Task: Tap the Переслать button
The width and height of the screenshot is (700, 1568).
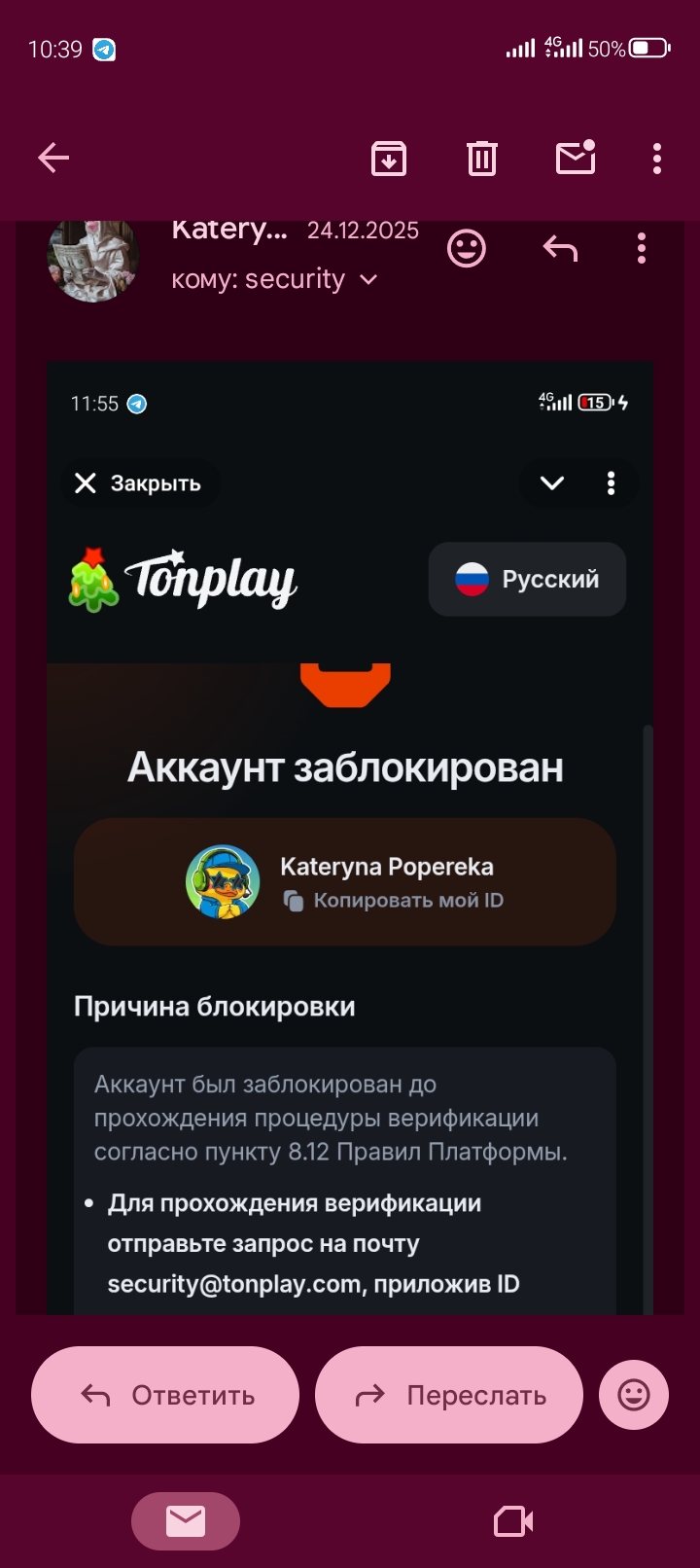Action: tap(449, 1395)
